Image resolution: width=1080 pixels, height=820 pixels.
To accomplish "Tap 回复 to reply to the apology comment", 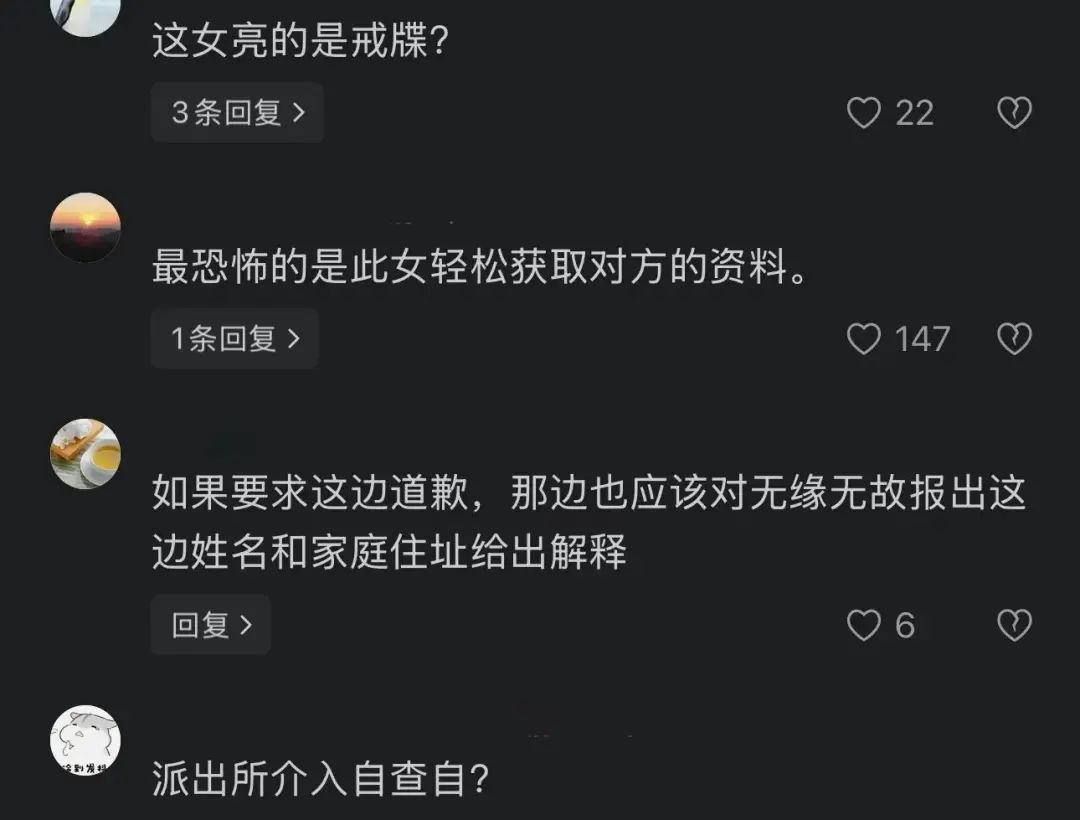I will pos(211,625).
